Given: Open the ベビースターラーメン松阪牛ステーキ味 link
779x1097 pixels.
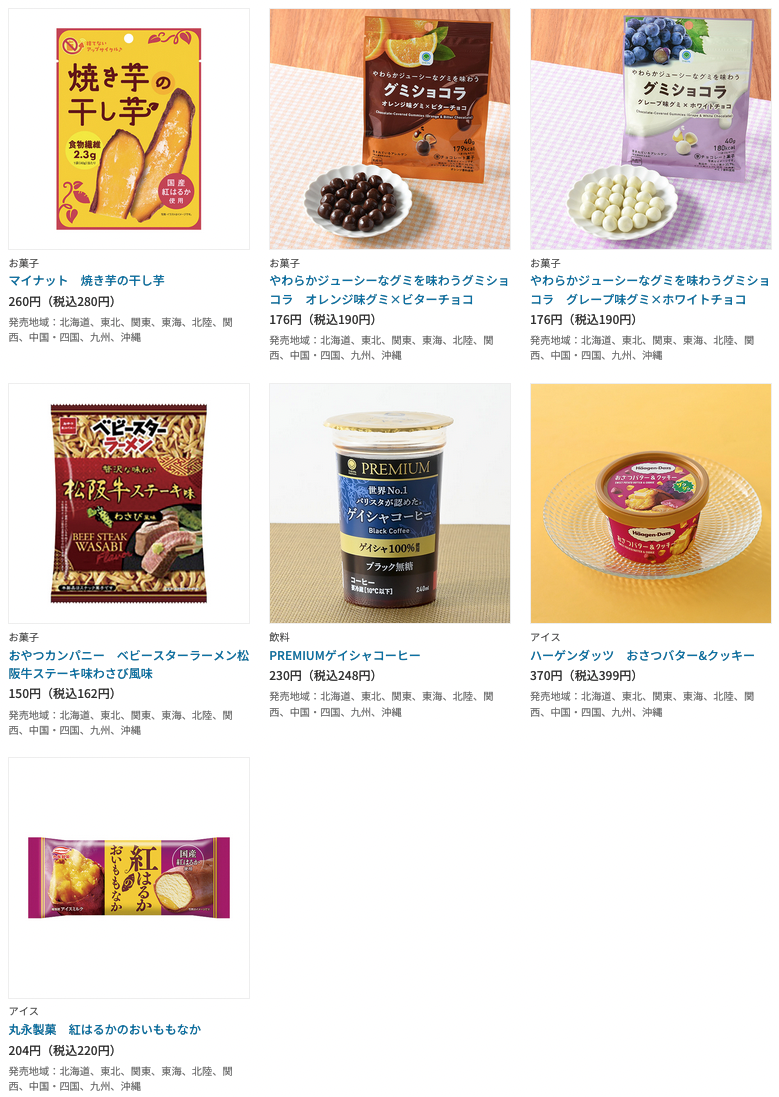Looking at the screenshot, I should [x=129, y=664].
